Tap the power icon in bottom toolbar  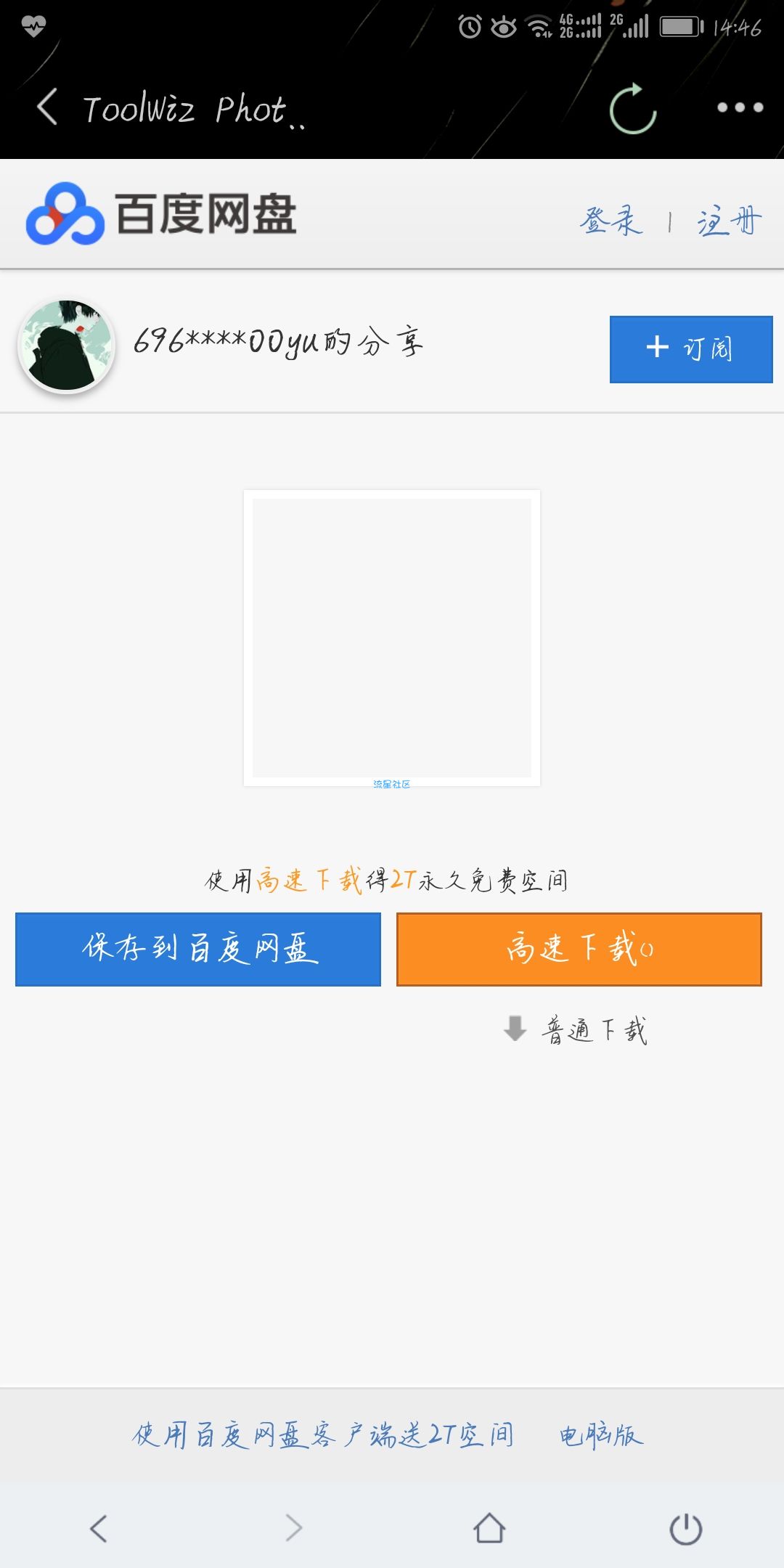[x=685, y=1529]
